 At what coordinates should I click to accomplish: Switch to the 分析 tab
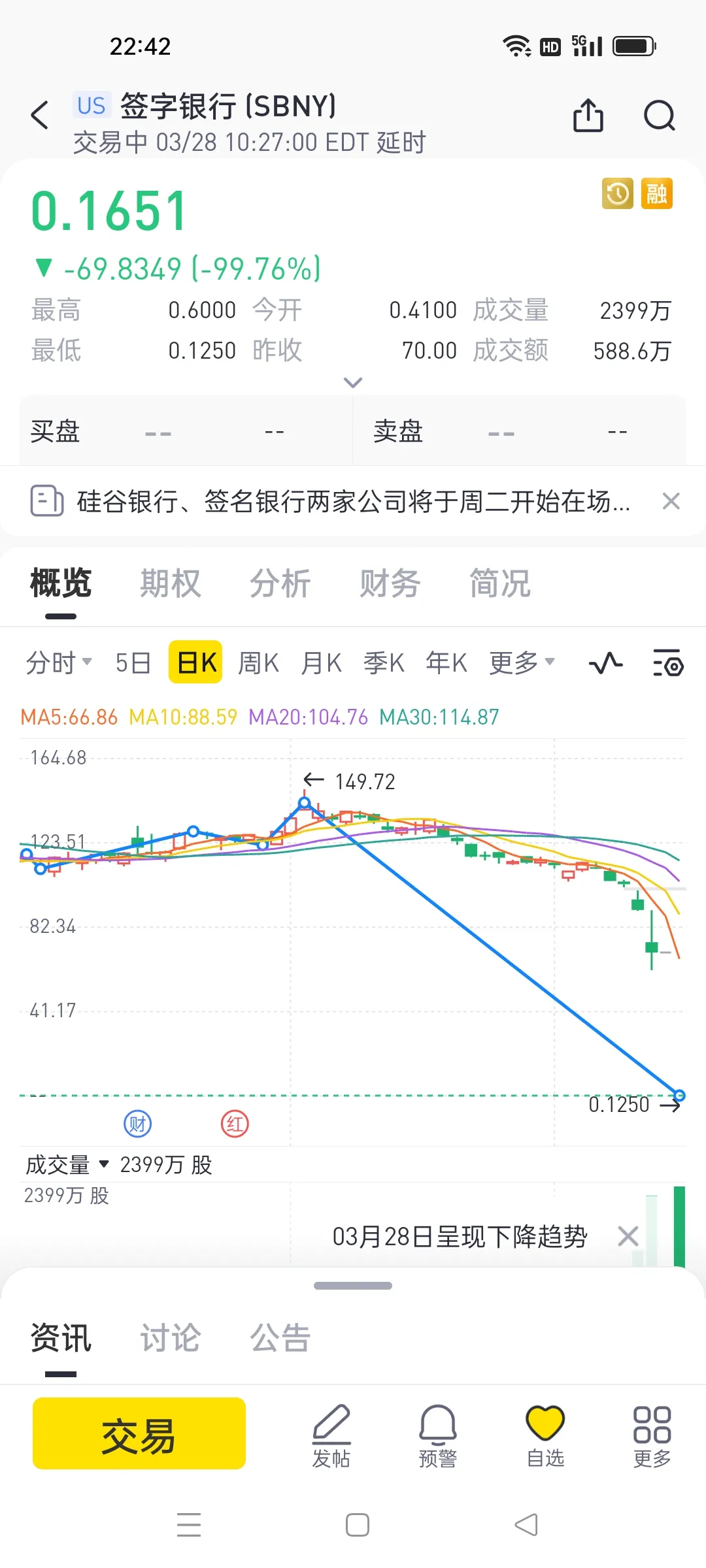[280, 583]
